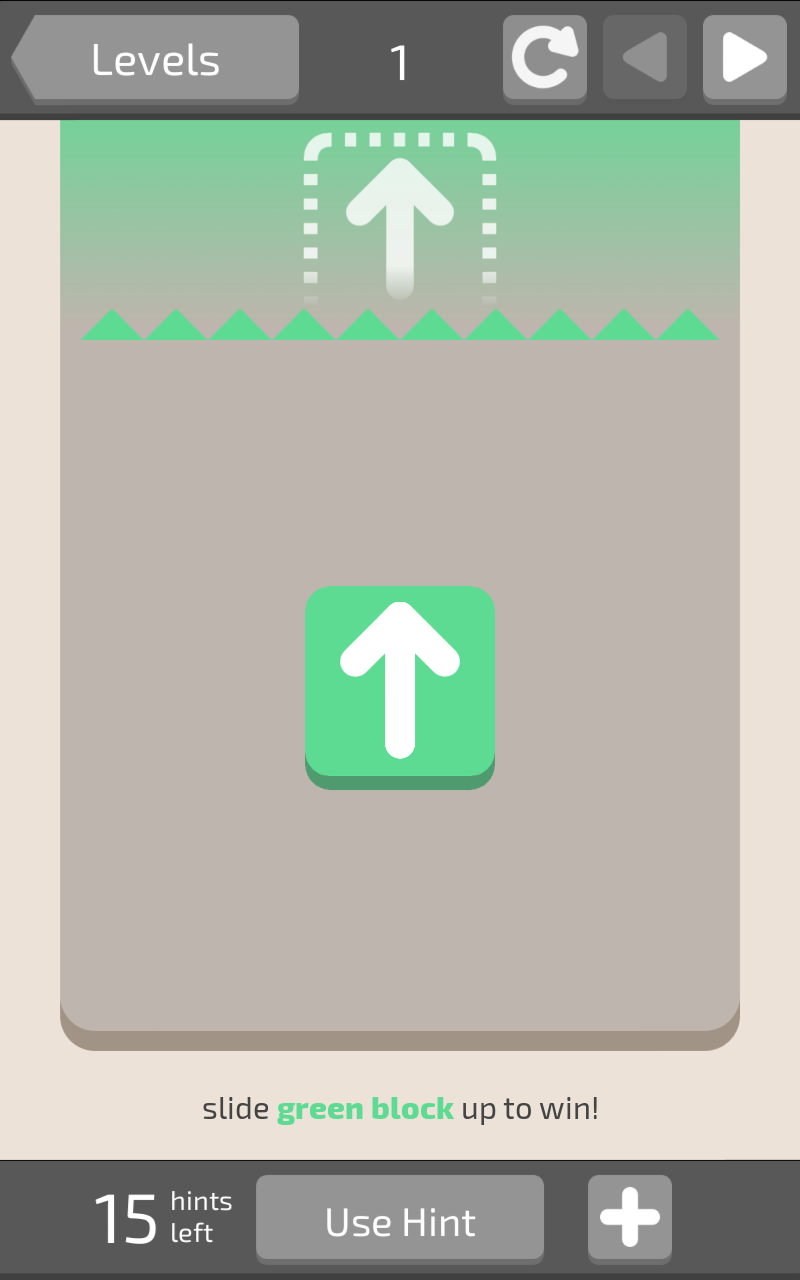Go to the previous level
This screenshot has width=800, height=1280.
tap(645, 59)
